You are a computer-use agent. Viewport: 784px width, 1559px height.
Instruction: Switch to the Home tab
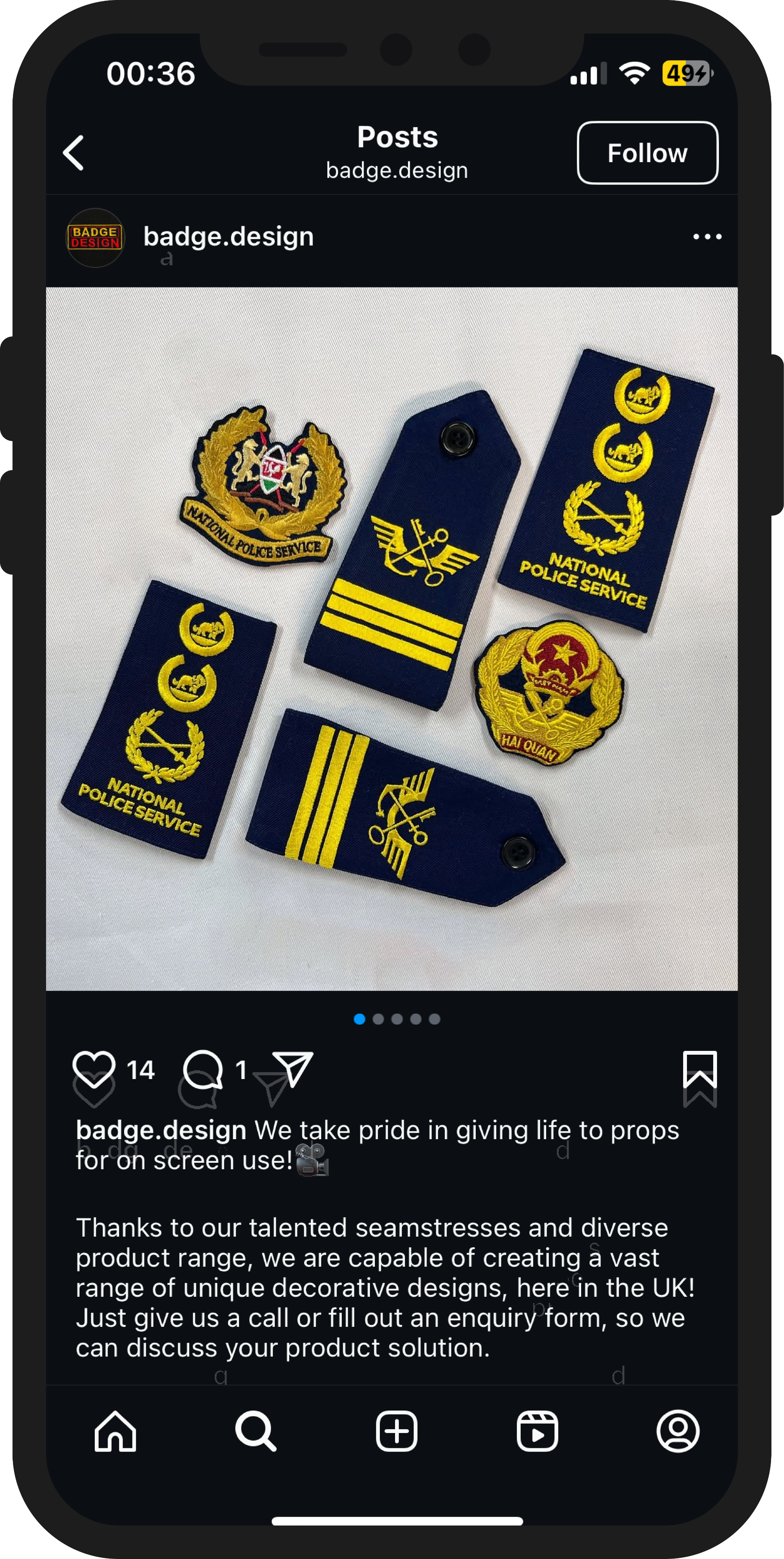point(115,1432)
